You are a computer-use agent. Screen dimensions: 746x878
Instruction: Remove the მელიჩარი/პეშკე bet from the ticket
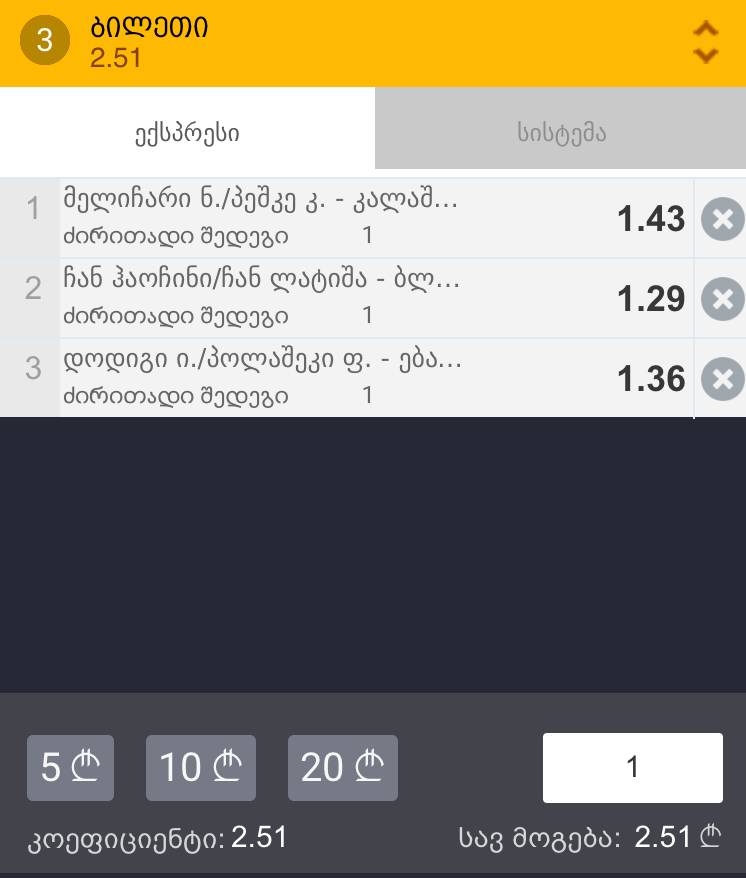(722, 219)
